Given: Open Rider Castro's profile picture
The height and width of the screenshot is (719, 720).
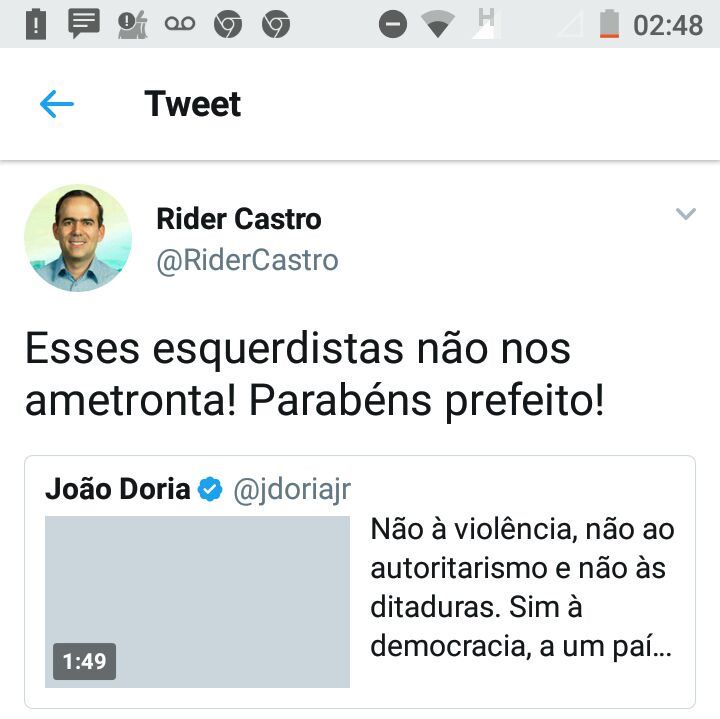Looking at the screenshot, I should pos(78,238).
